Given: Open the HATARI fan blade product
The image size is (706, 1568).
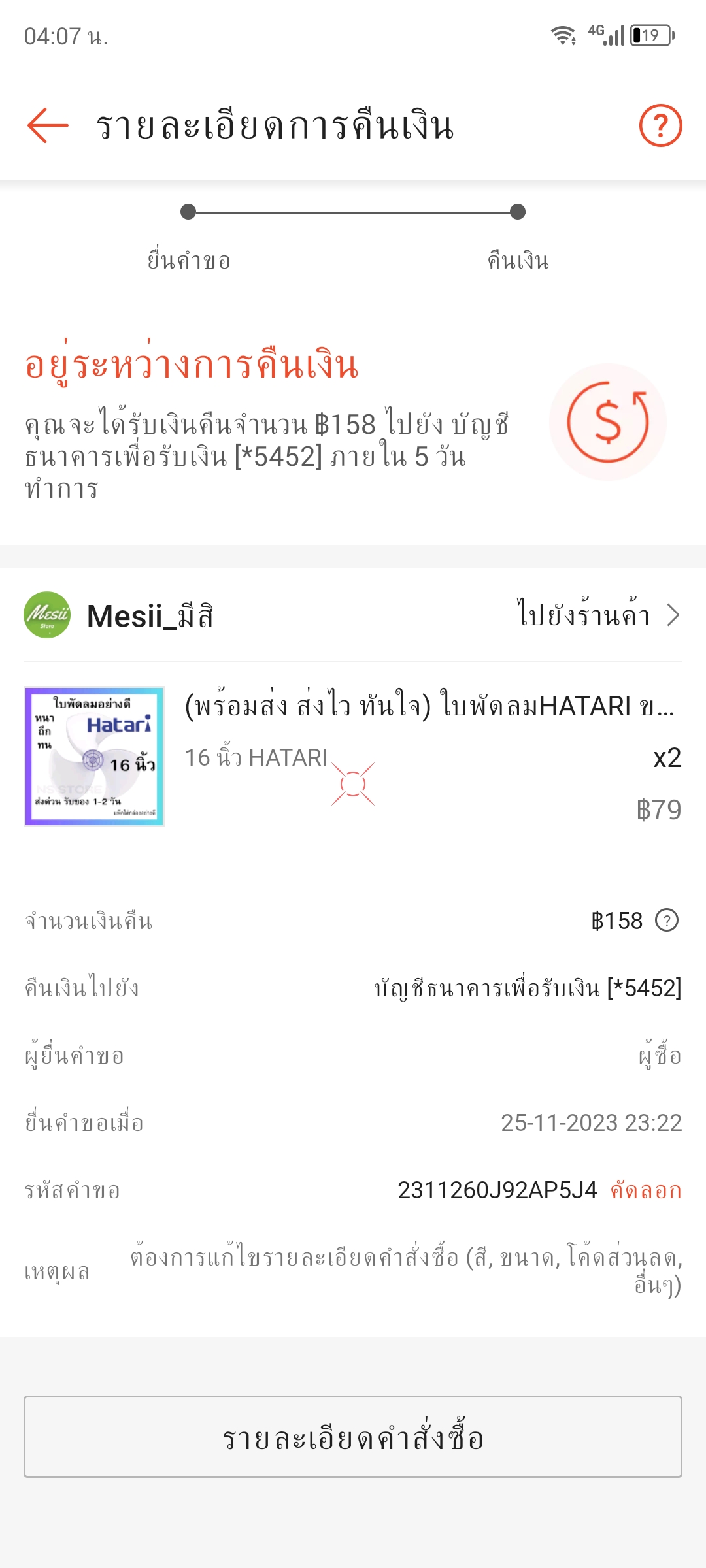Looking at the screenshot, I should pyautogui.click(x=428, y=707).
